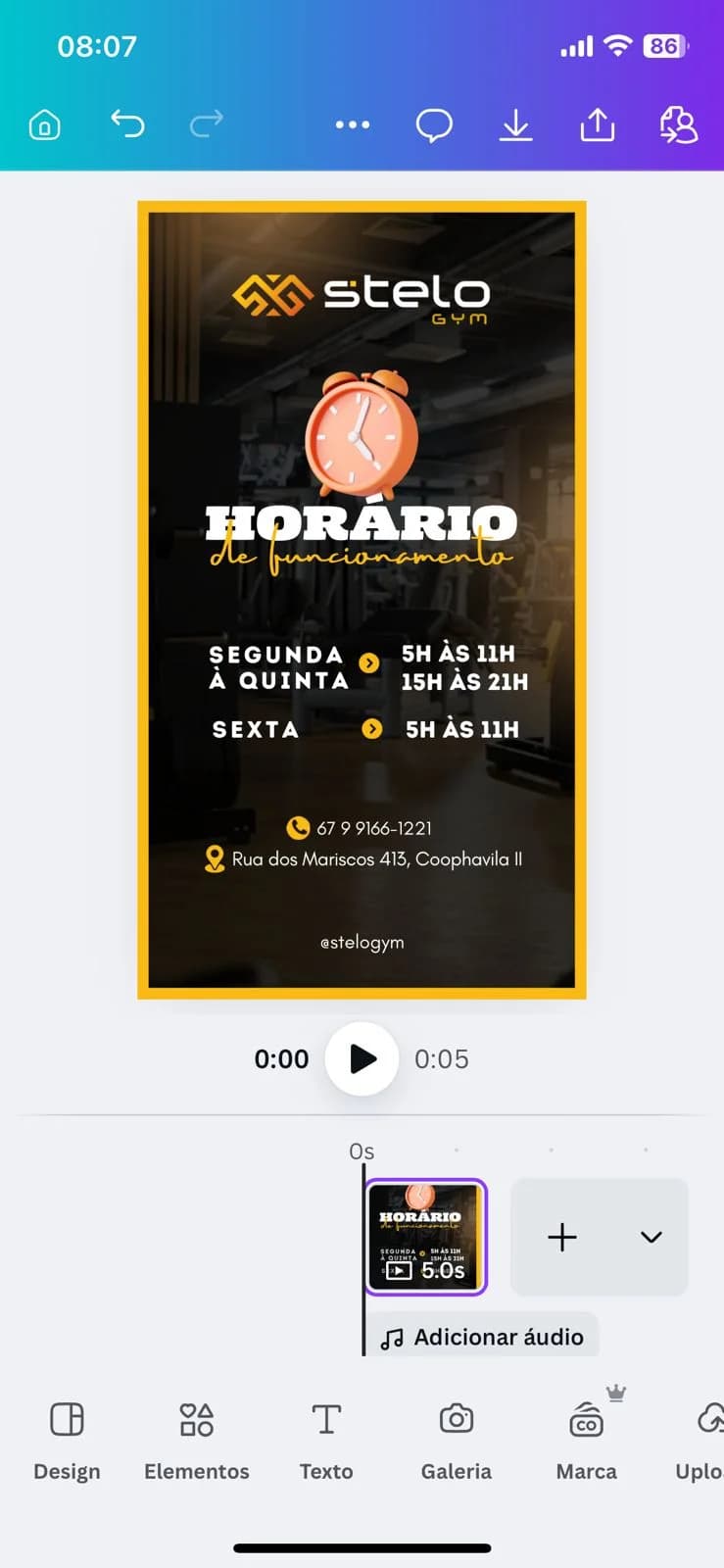The width and height of the screenshot is (724, 1568).
Task: Open the Design templates panel
Action: (66, 1438)
